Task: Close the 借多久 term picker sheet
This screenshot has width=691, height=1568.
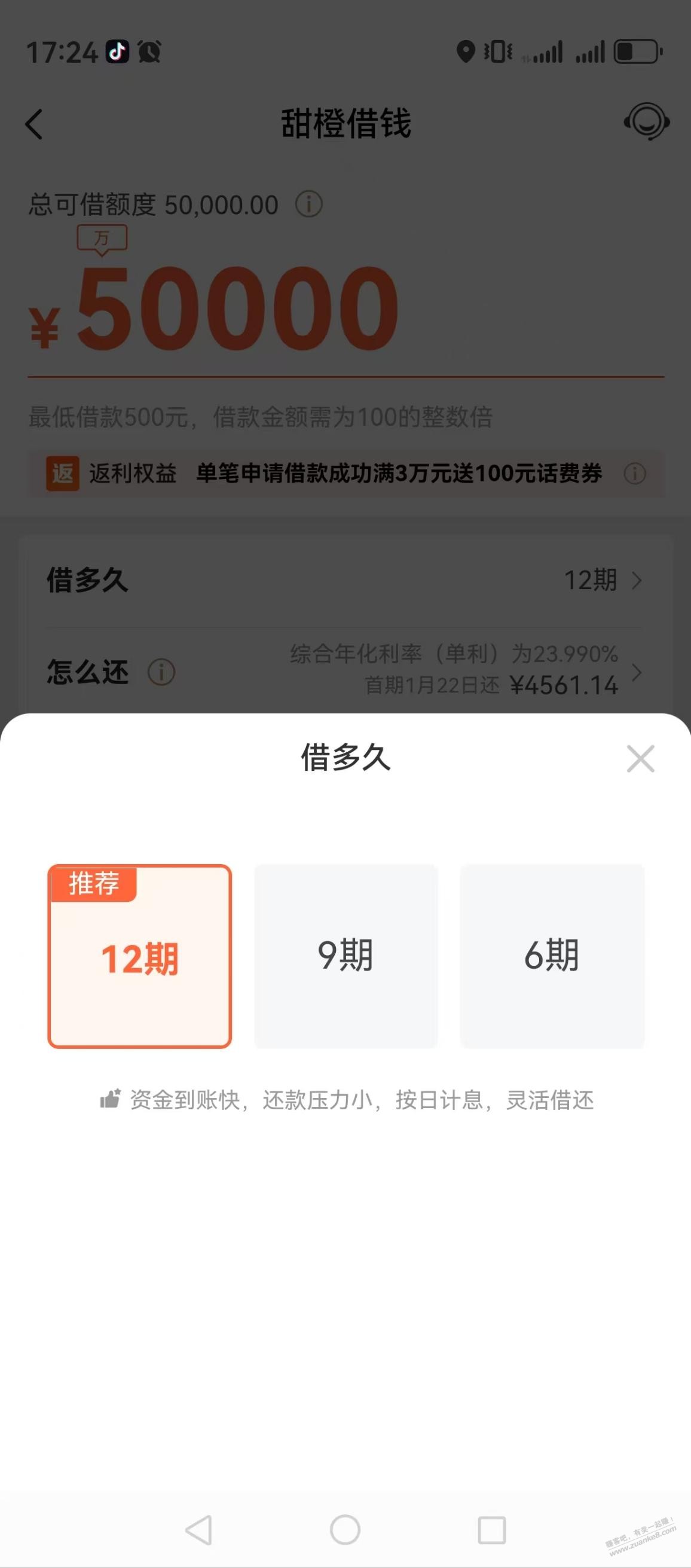Action: tap(640, 758)
